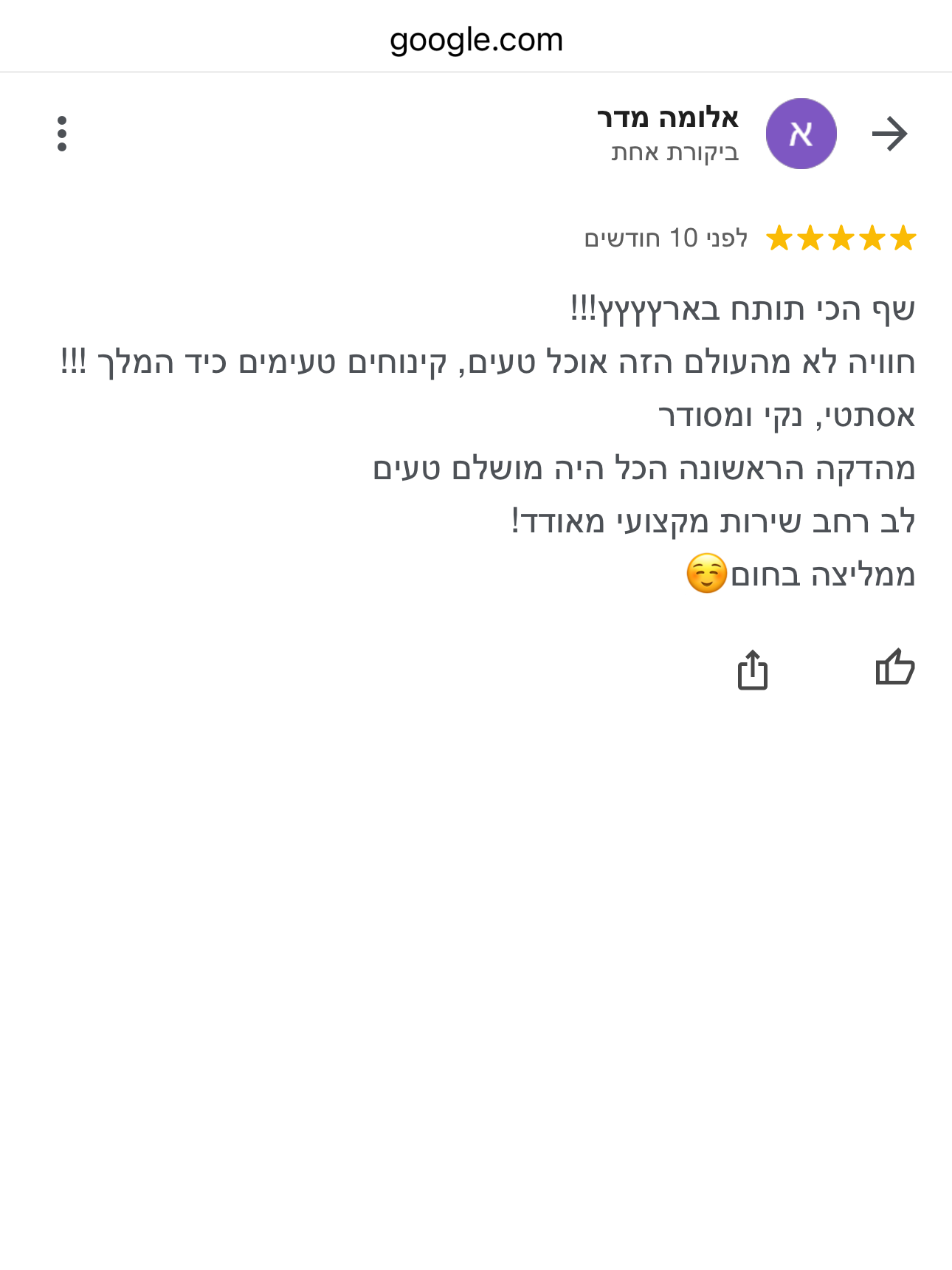Share this review
Image resolution: width=952 pixels, height=1270 pixels.
tap(752, 670)
